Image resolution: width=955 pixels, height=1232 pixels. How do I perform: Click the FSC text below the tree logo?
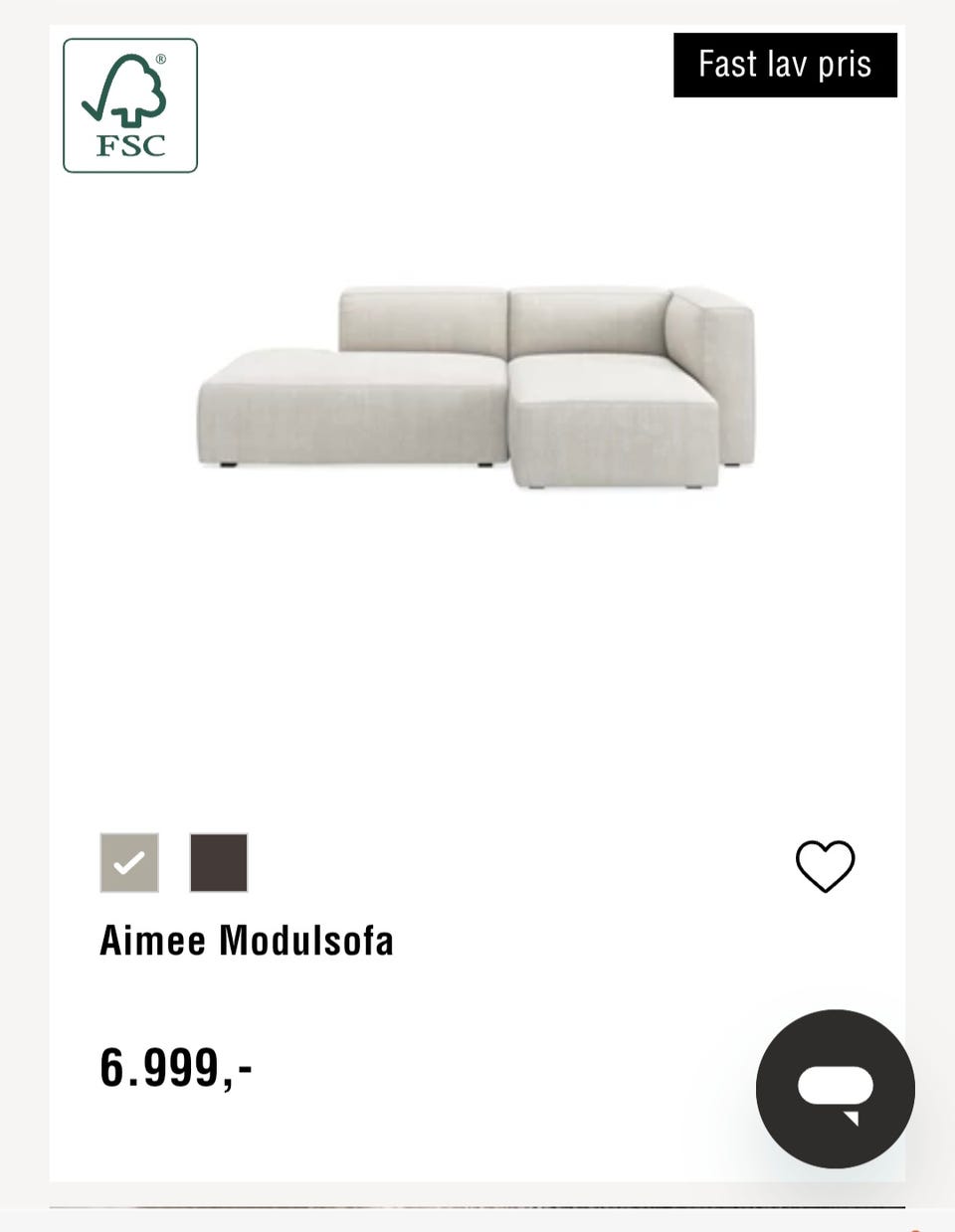point(129,147)
